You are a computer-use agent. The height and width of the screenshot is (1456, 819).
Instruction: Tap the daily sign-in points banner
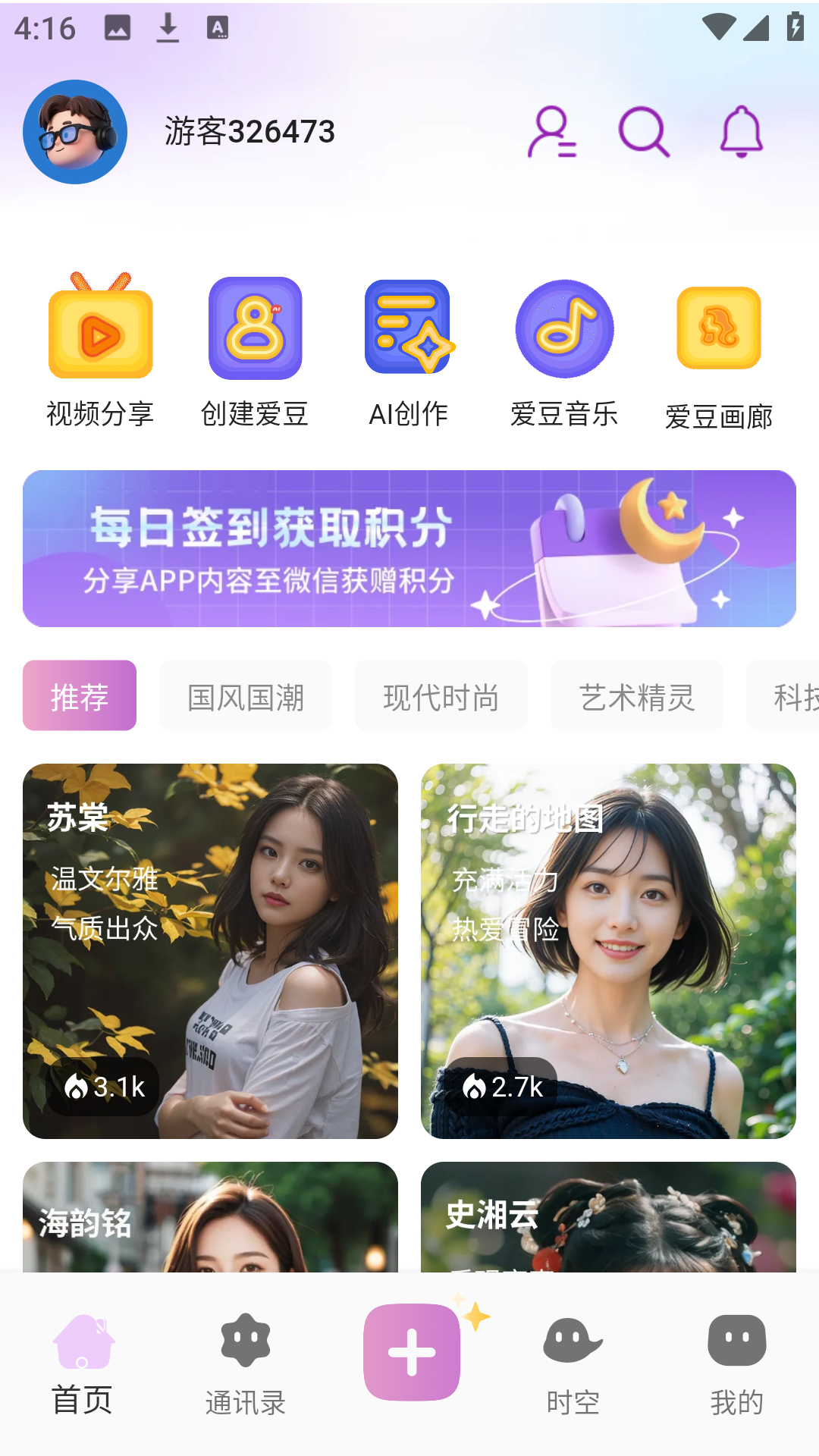coord(409,549)
